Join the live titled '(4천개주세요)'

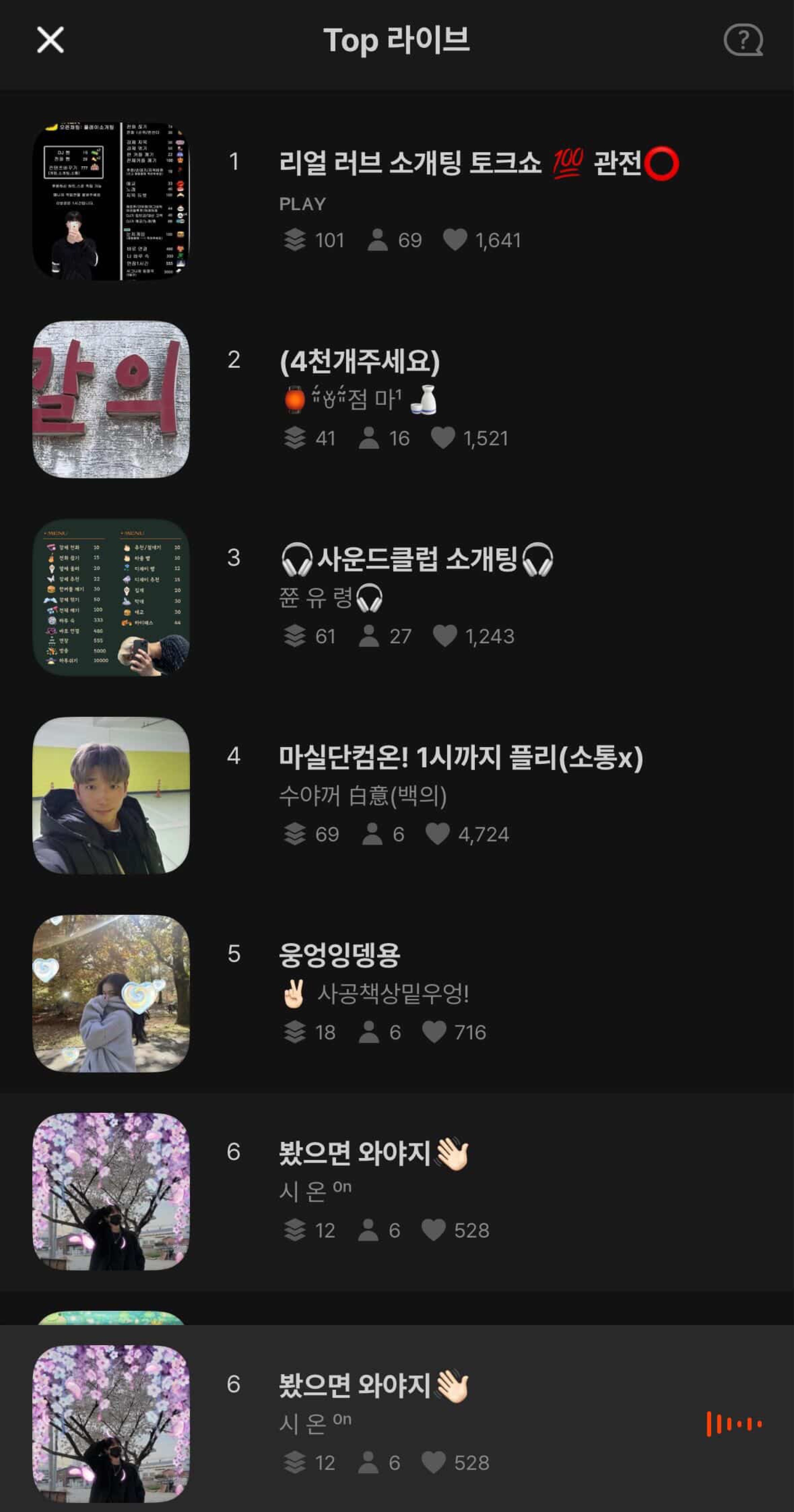pos(360,361)
